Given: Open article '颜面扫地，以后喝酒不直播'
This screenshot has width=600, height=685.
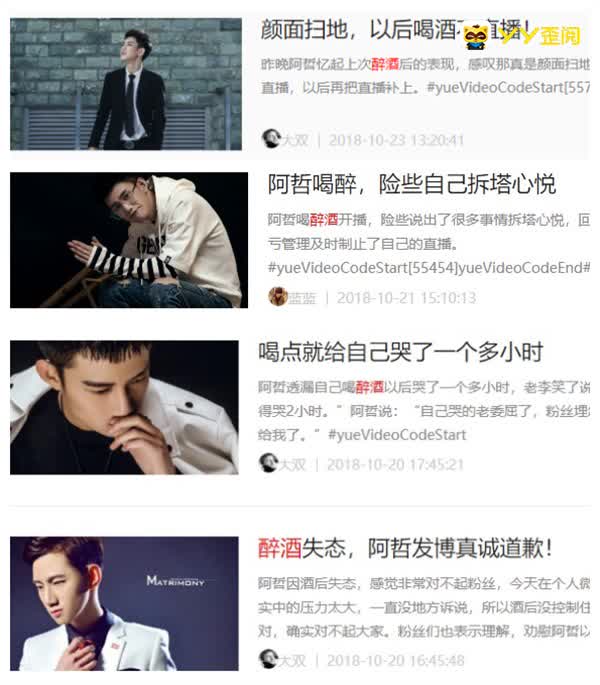Looking at the screenshot, I should [360, 29].
